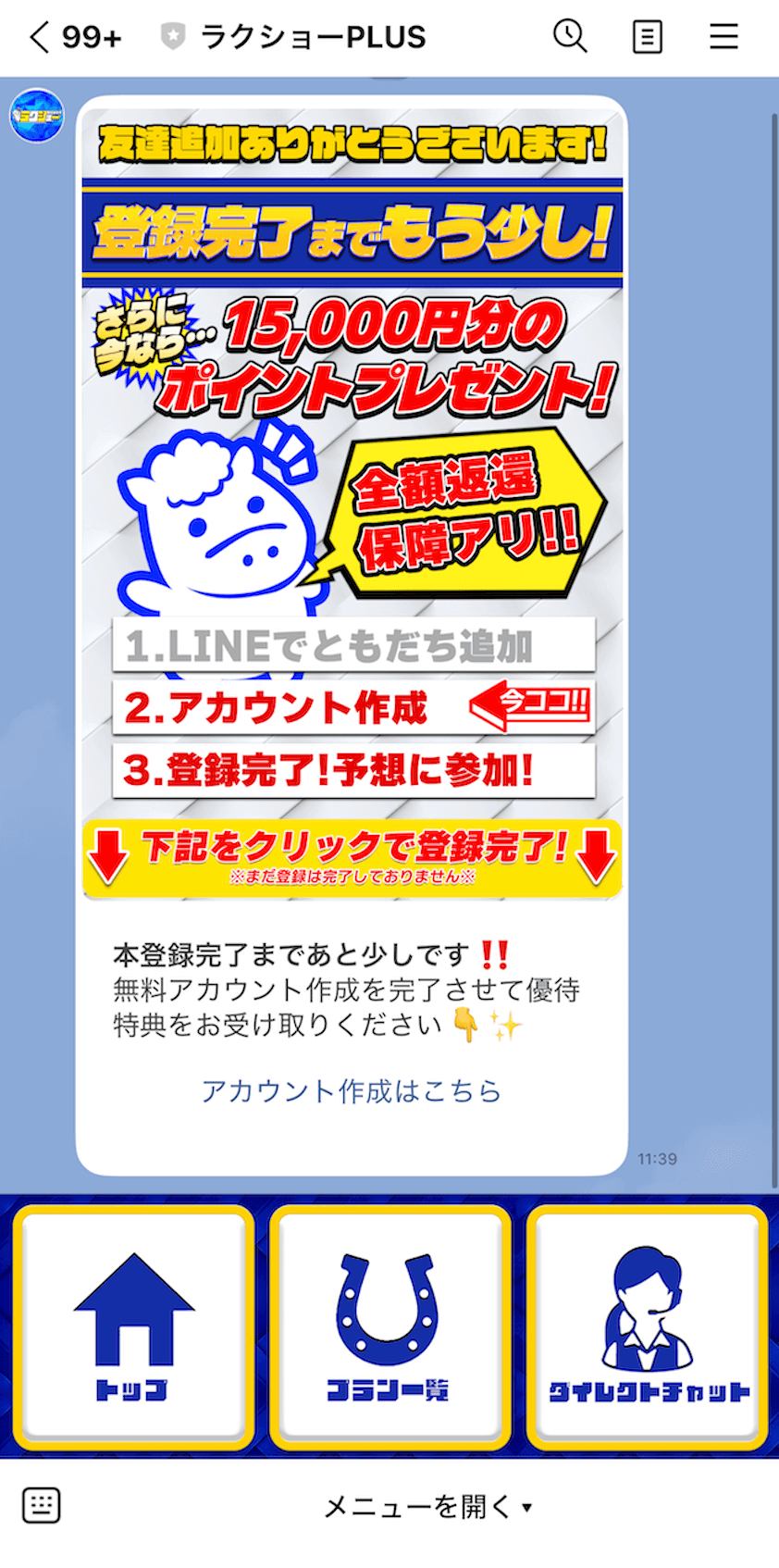The height and width of the screenshot is (1568, 779).
Task: Open the hamburger menu in the top bar
Action: pyautogui.click(x=723, y=37)
